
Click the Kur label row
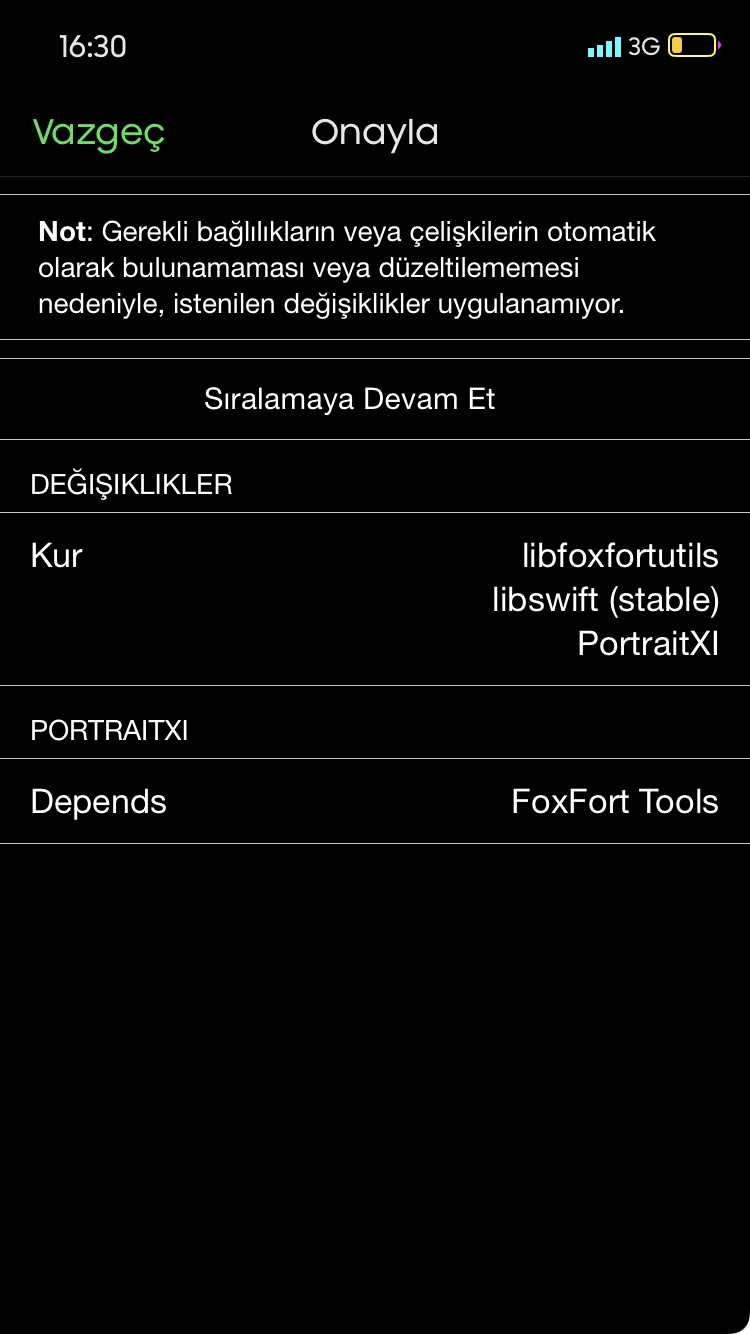coord(56,556)
